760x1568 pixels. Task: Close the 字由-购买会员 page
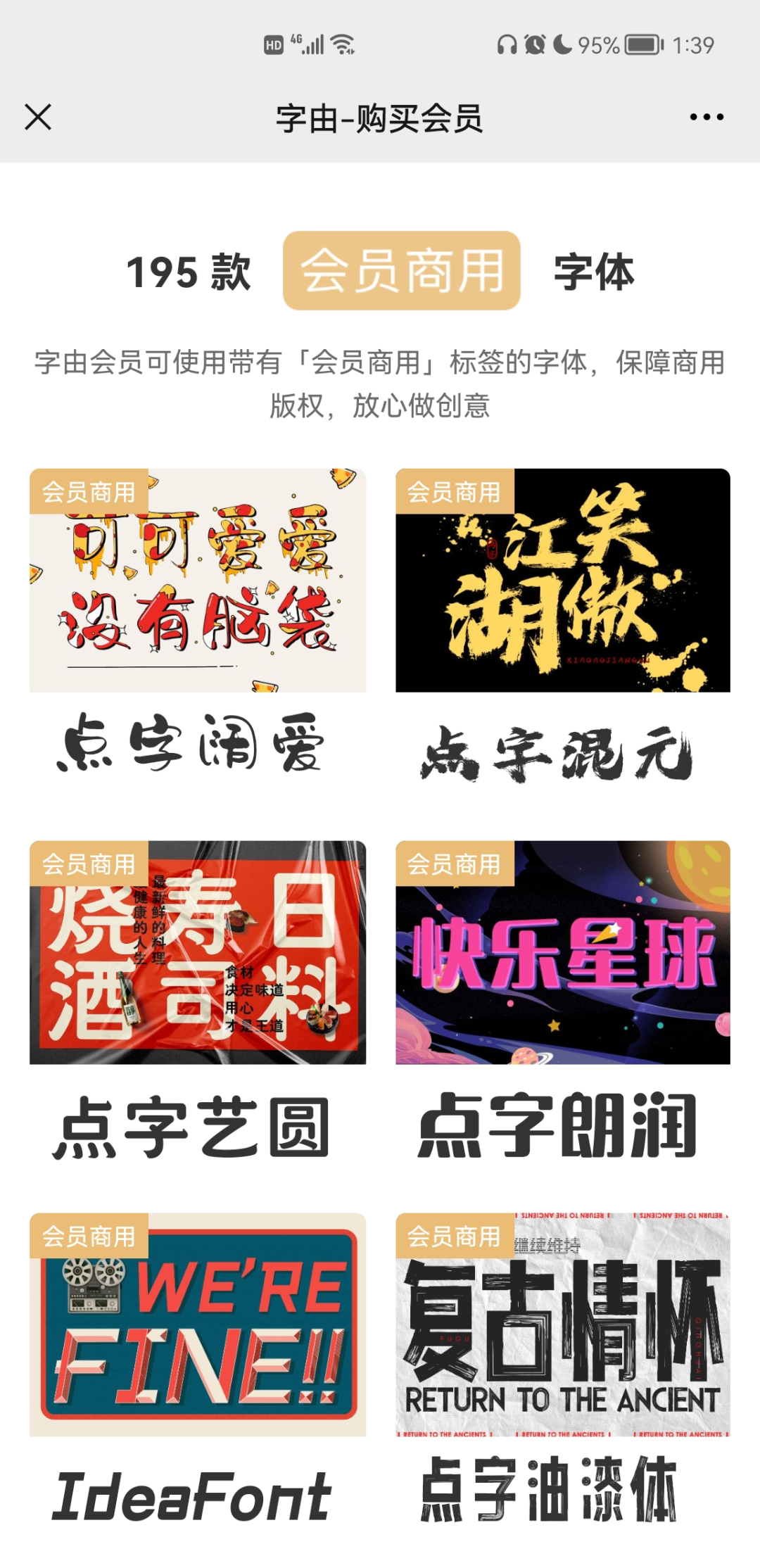(x=38, y=118)
